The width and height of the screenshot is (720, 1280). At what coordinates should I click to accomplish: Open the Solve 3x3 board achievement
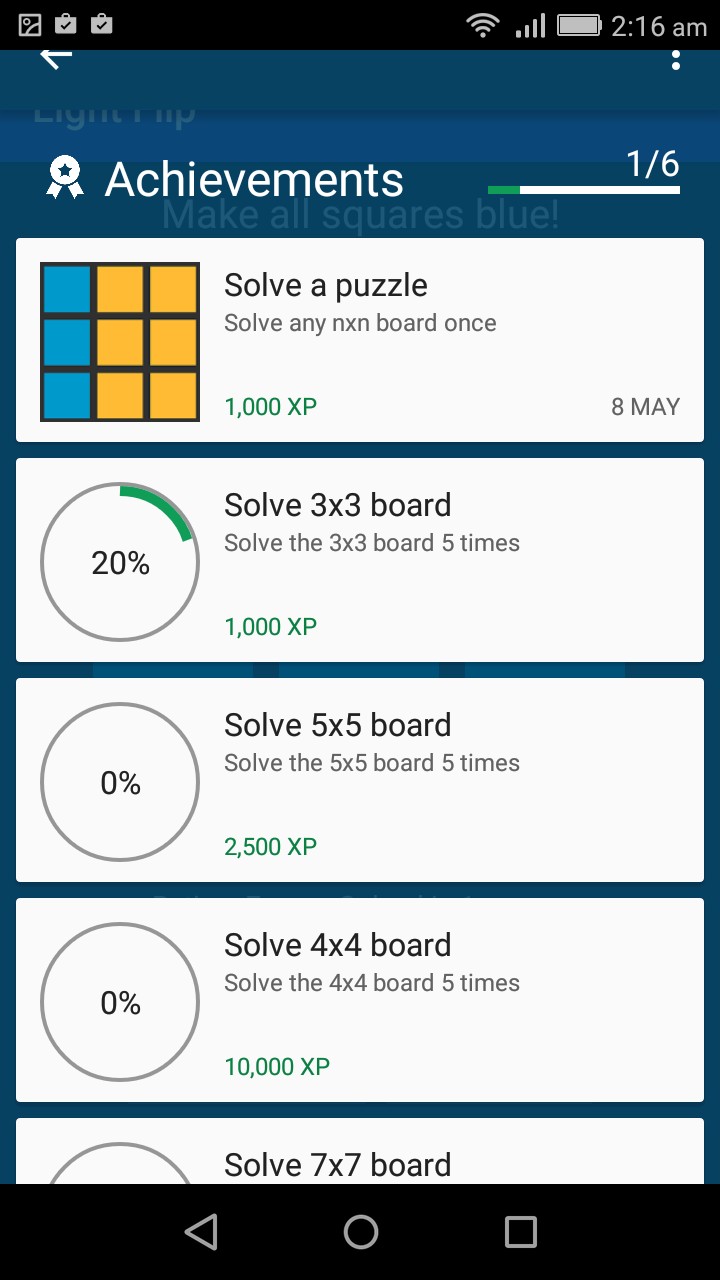360,560
